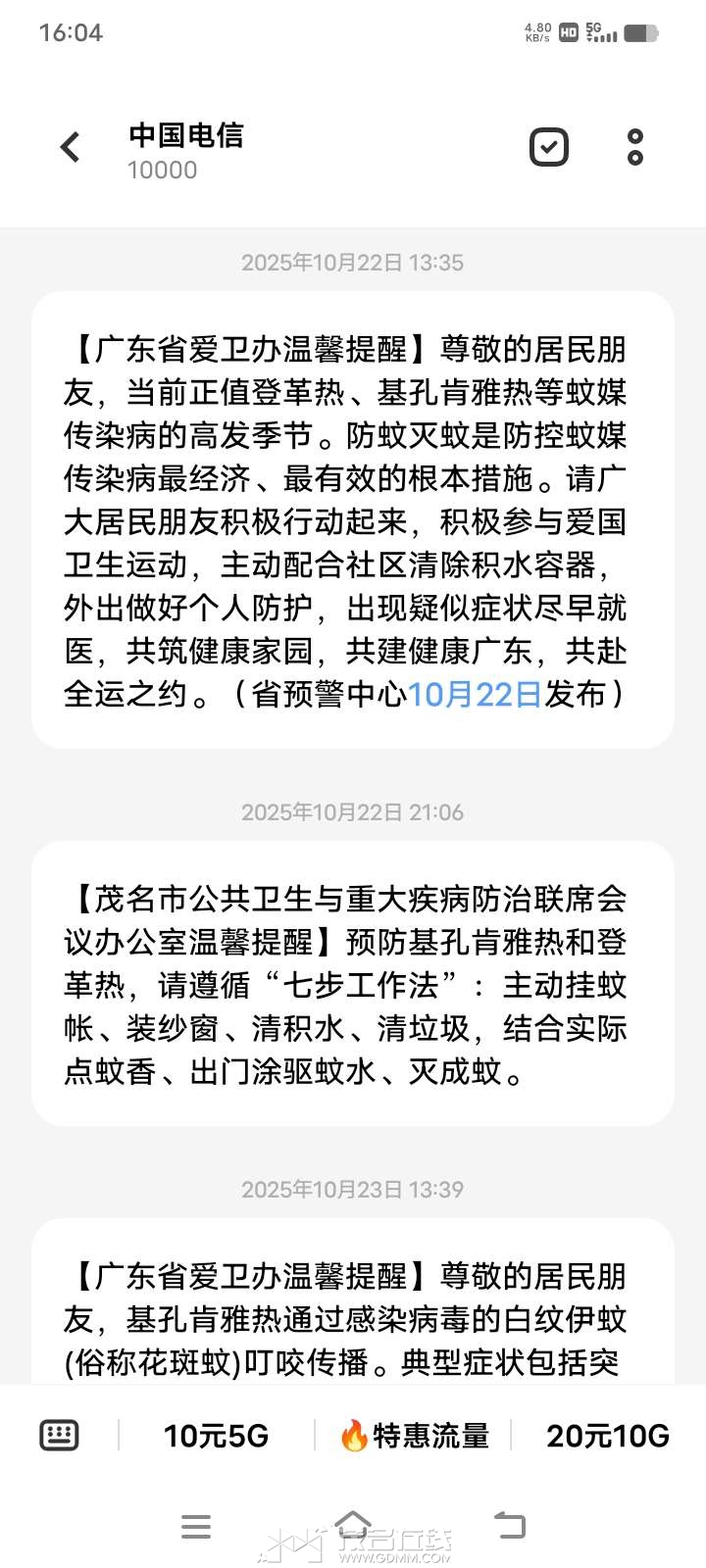Select the 10元5G menu option
The image size is (706, 1568).
tap(216, 1436)
